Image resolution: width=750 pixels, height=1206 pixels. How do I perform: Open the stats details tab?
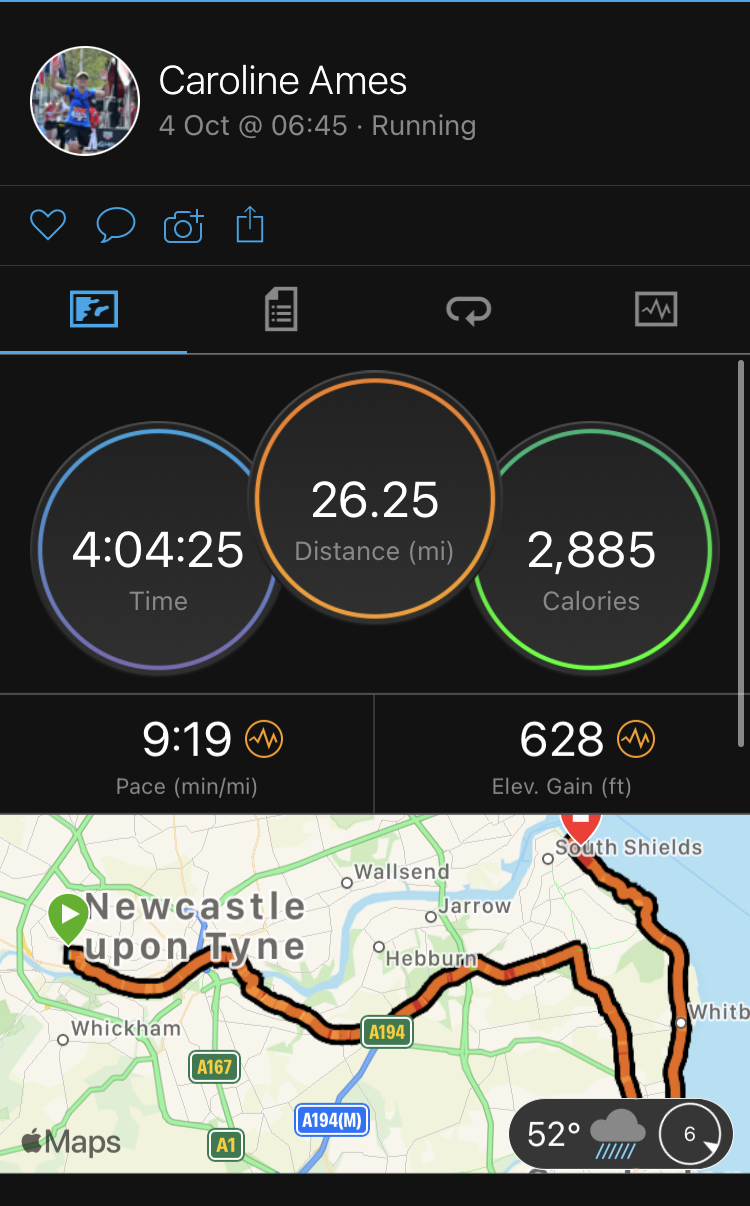click(281, 310)
